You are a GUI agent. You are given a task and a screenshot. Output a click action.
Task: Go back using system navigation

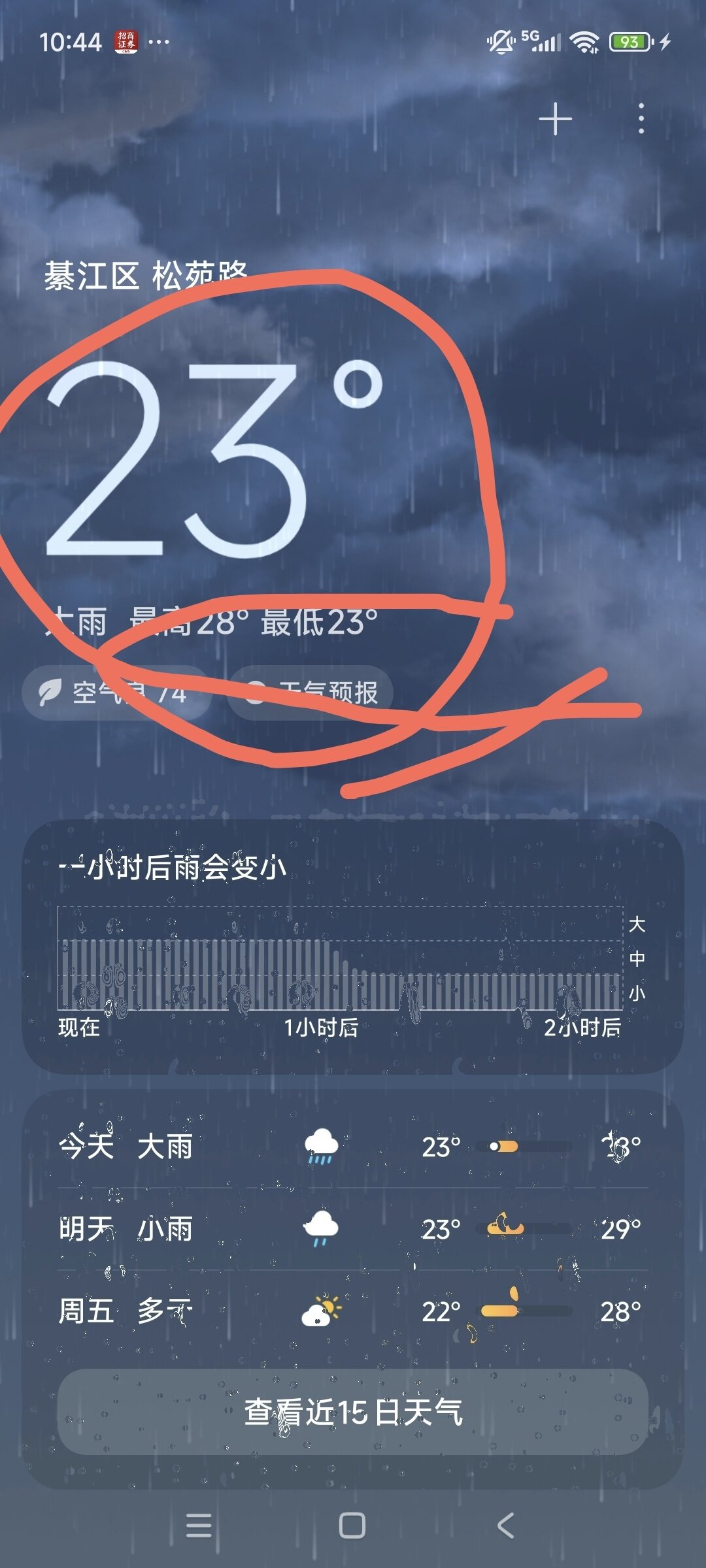click(505, 1526)
